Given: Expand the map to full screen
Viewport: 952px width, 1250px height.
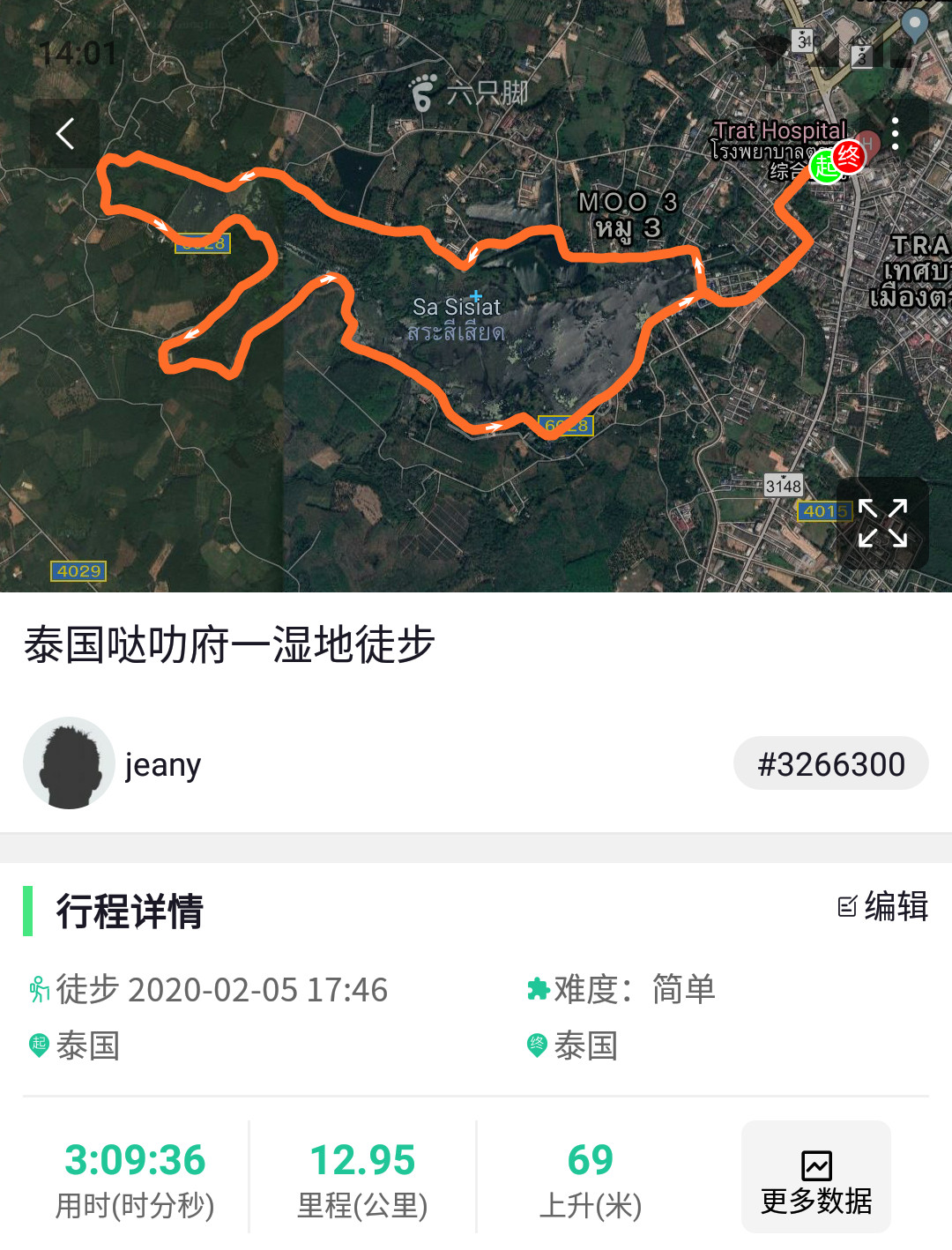Looking at the screenshot, I should point(882,524).
